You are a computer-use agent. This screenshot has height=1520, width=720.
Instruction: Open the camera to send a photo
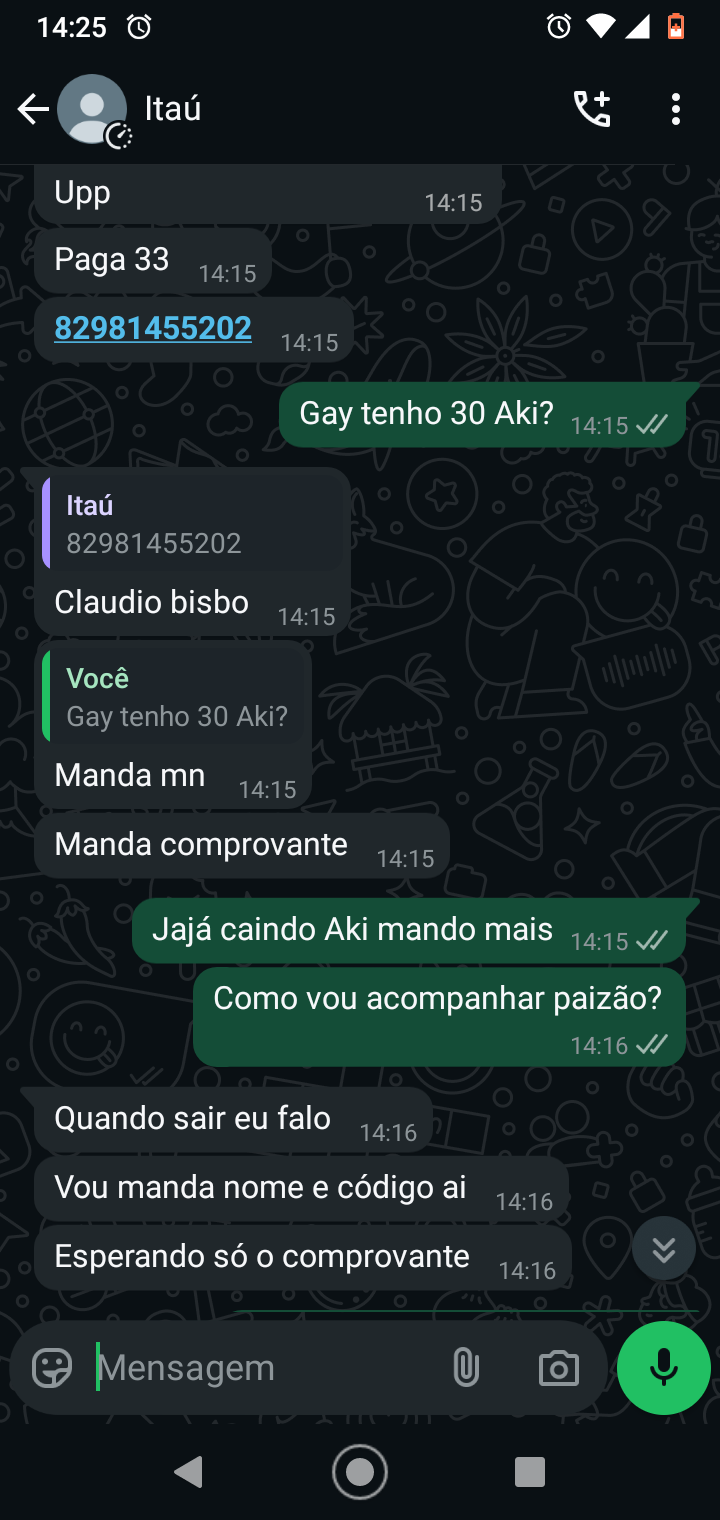click(558, 1367)
